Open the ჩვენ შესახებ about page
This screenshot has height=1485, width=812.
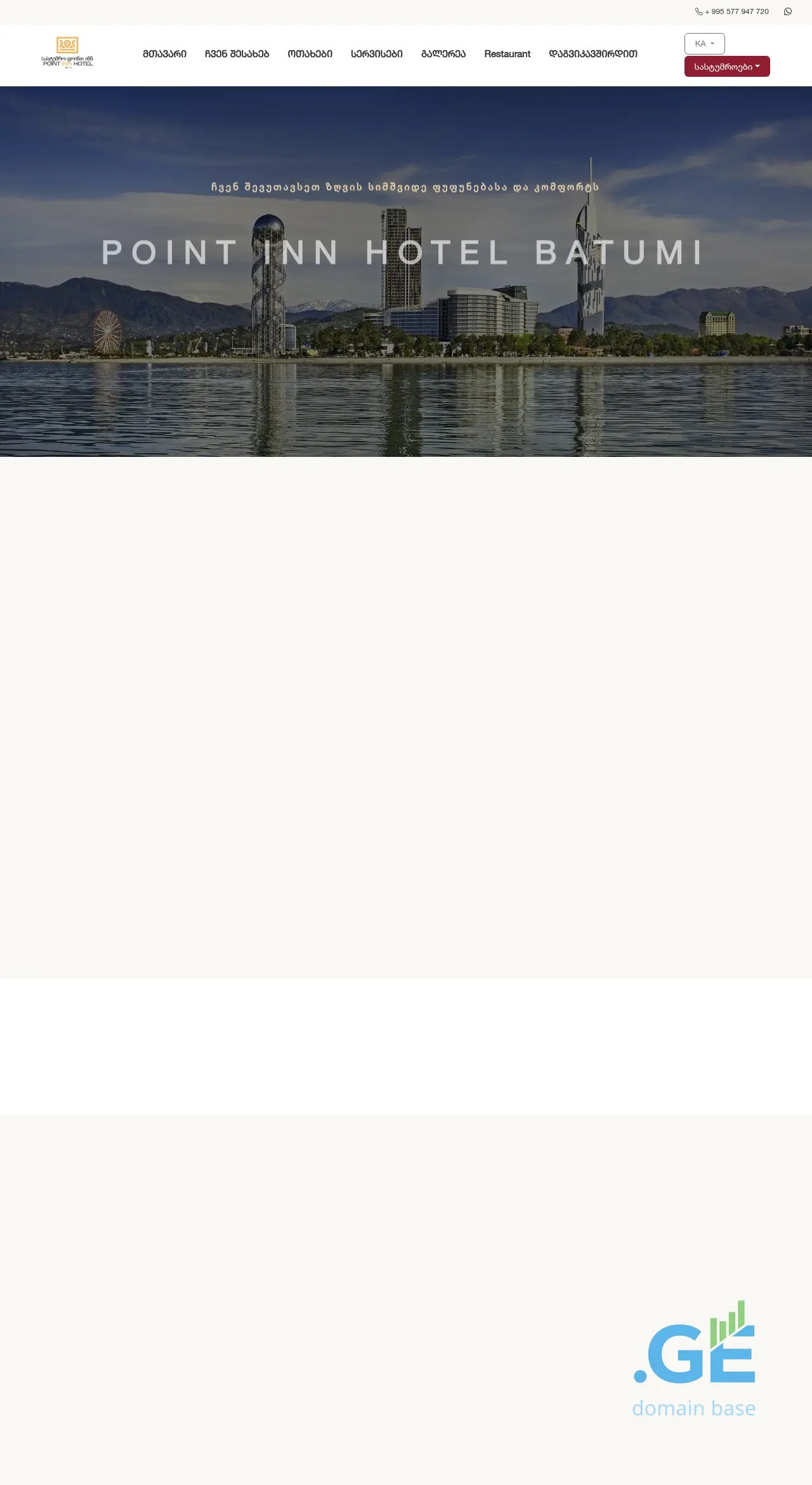(x=237, y=54)
